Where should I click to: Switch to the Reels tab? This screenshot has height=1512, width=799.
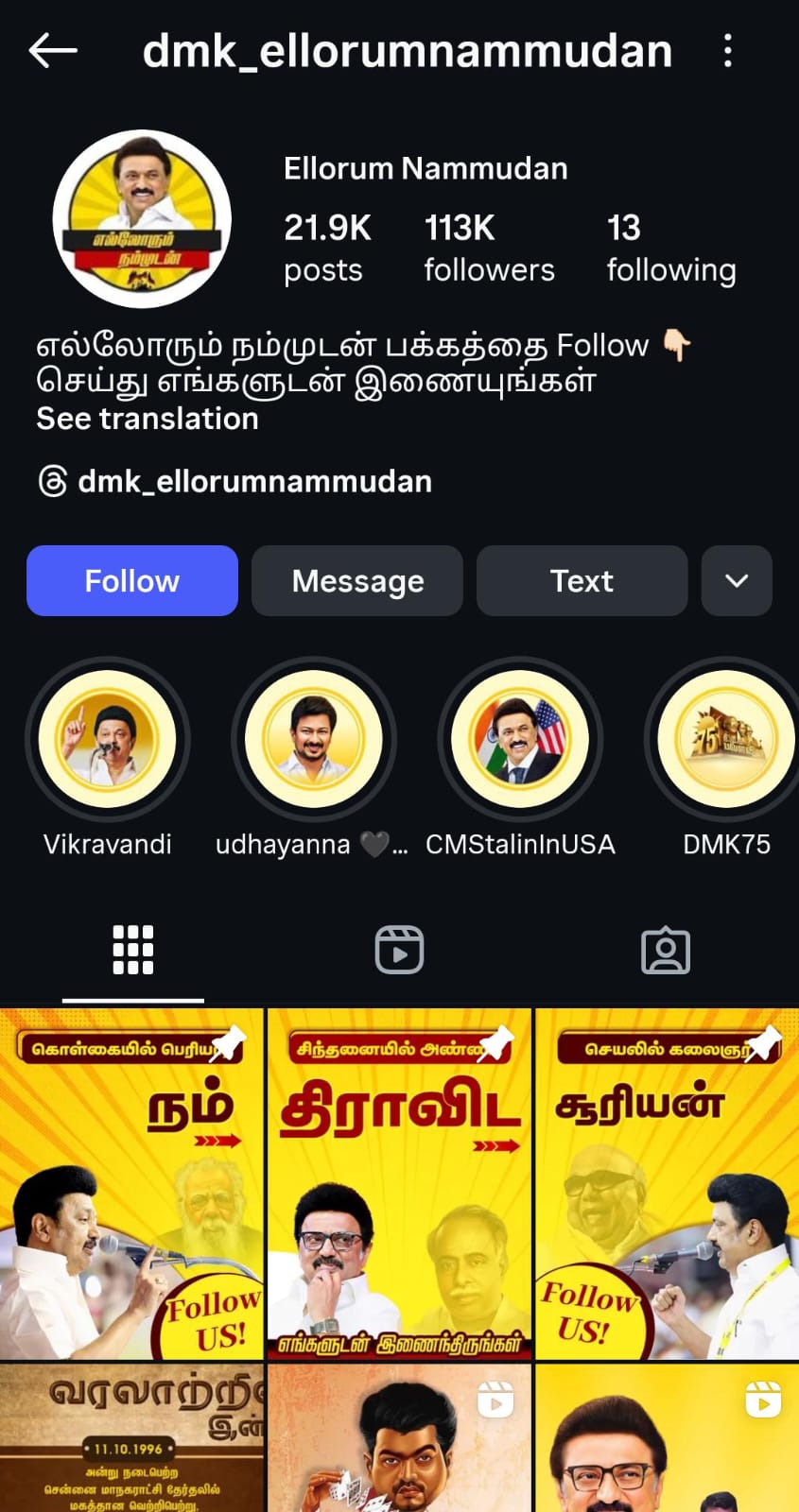point(399,950)
